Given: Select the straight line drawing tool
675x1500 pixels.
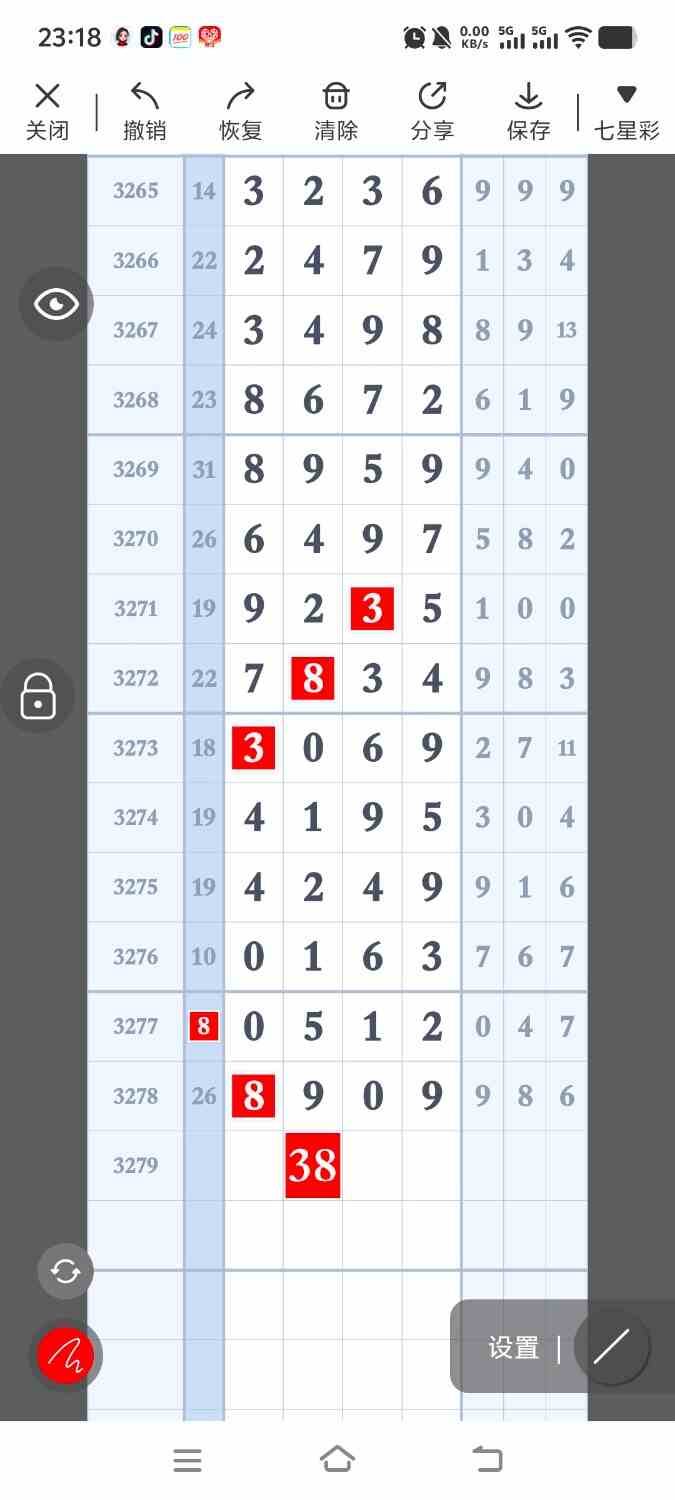Looking at the screenshot, I should pyautogui.click(x=611, y=1347).
